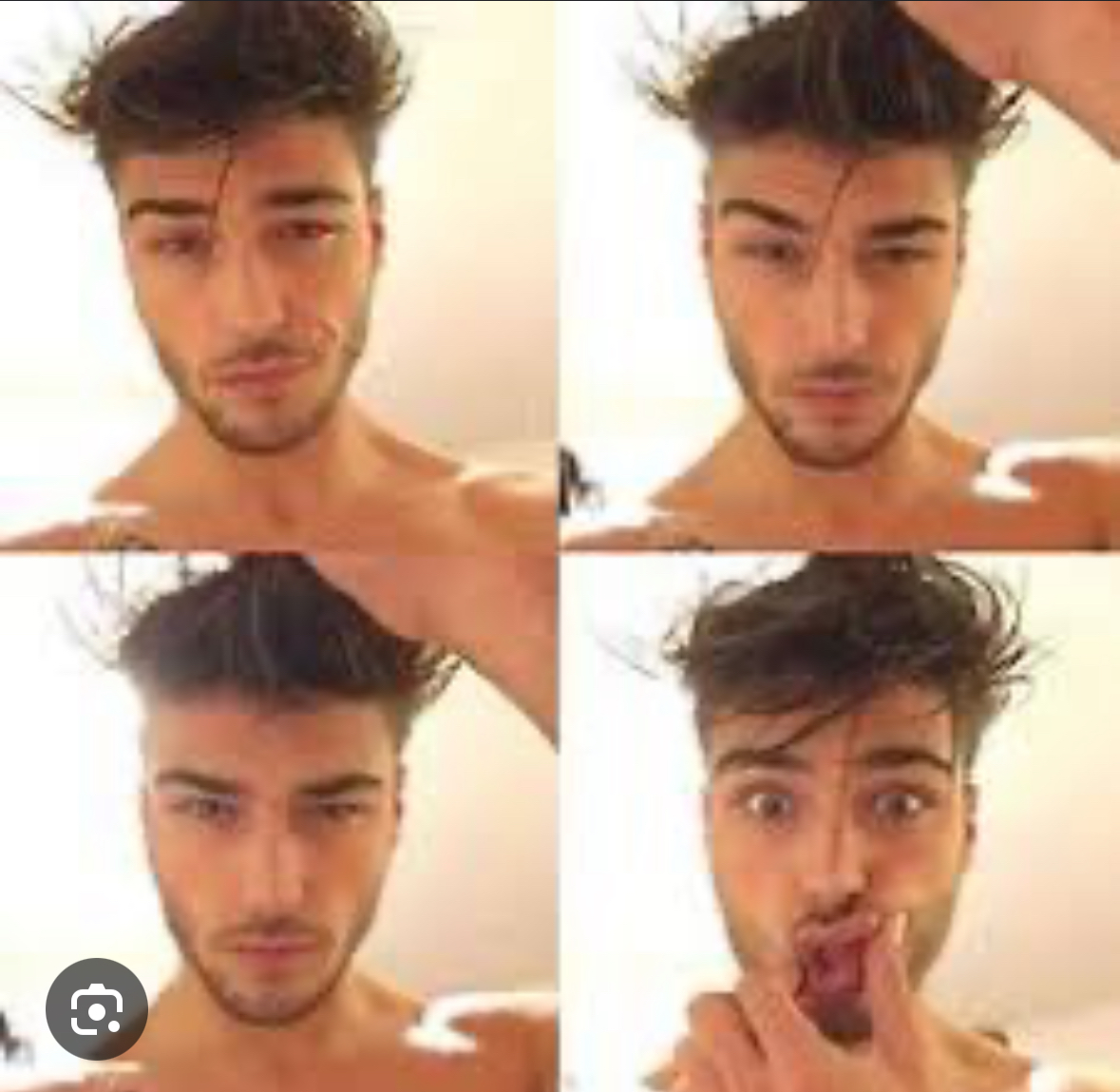Search this image with Google Lens
Image resolution: width=1120 pixels, height=1092 pixels.
coord(97,1008)
